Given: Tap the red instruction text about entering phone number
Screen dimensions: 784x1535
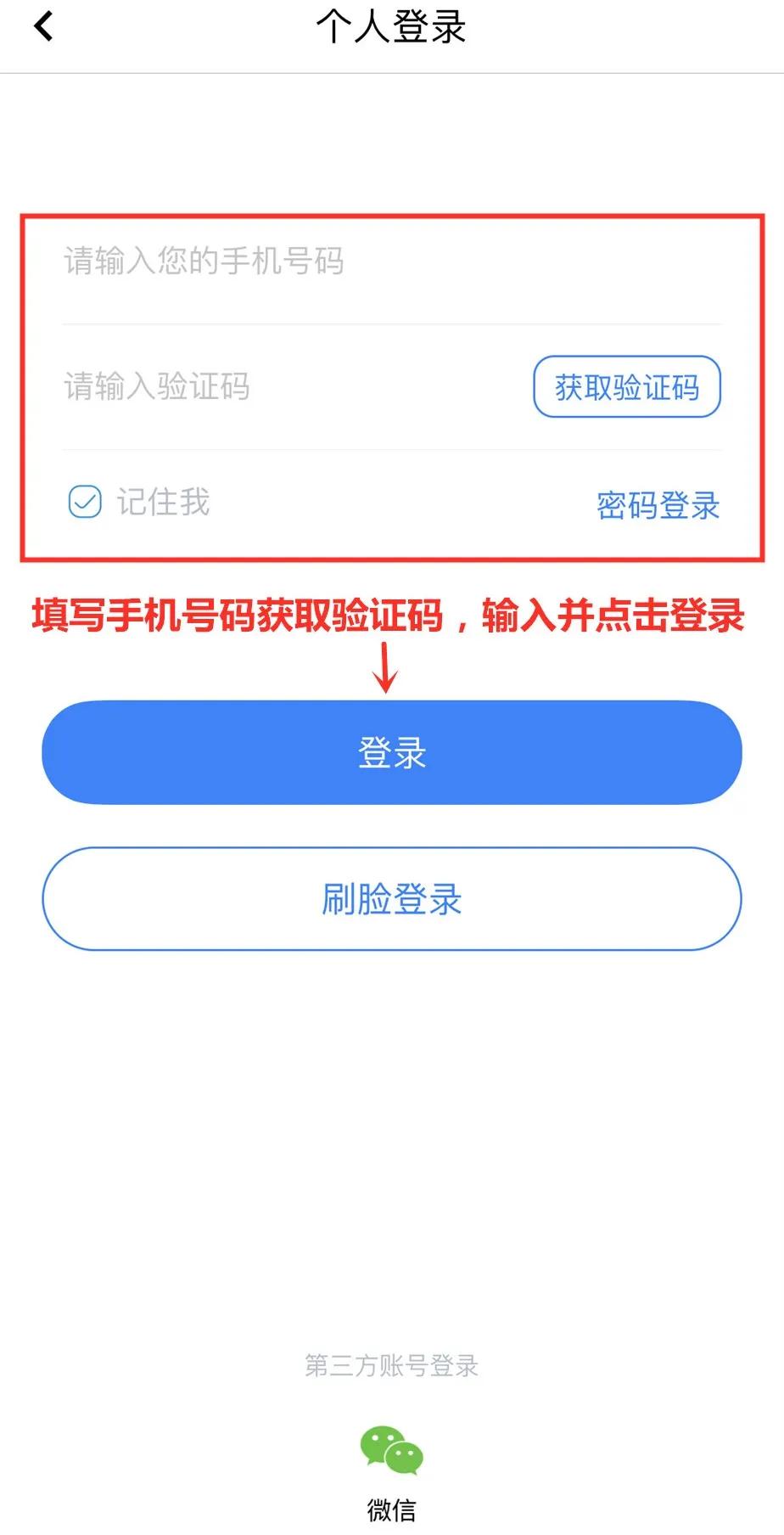Looking at the screenshot, I should (389, 616).
